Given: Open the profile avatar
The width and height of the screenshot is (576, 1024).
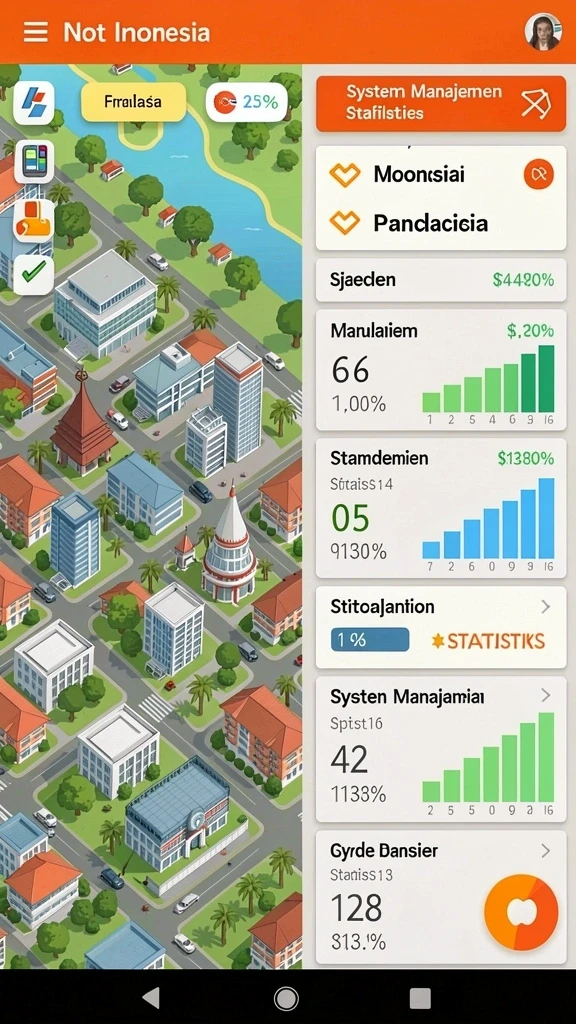Looking at the screenshot, I should tap(543, 31).
